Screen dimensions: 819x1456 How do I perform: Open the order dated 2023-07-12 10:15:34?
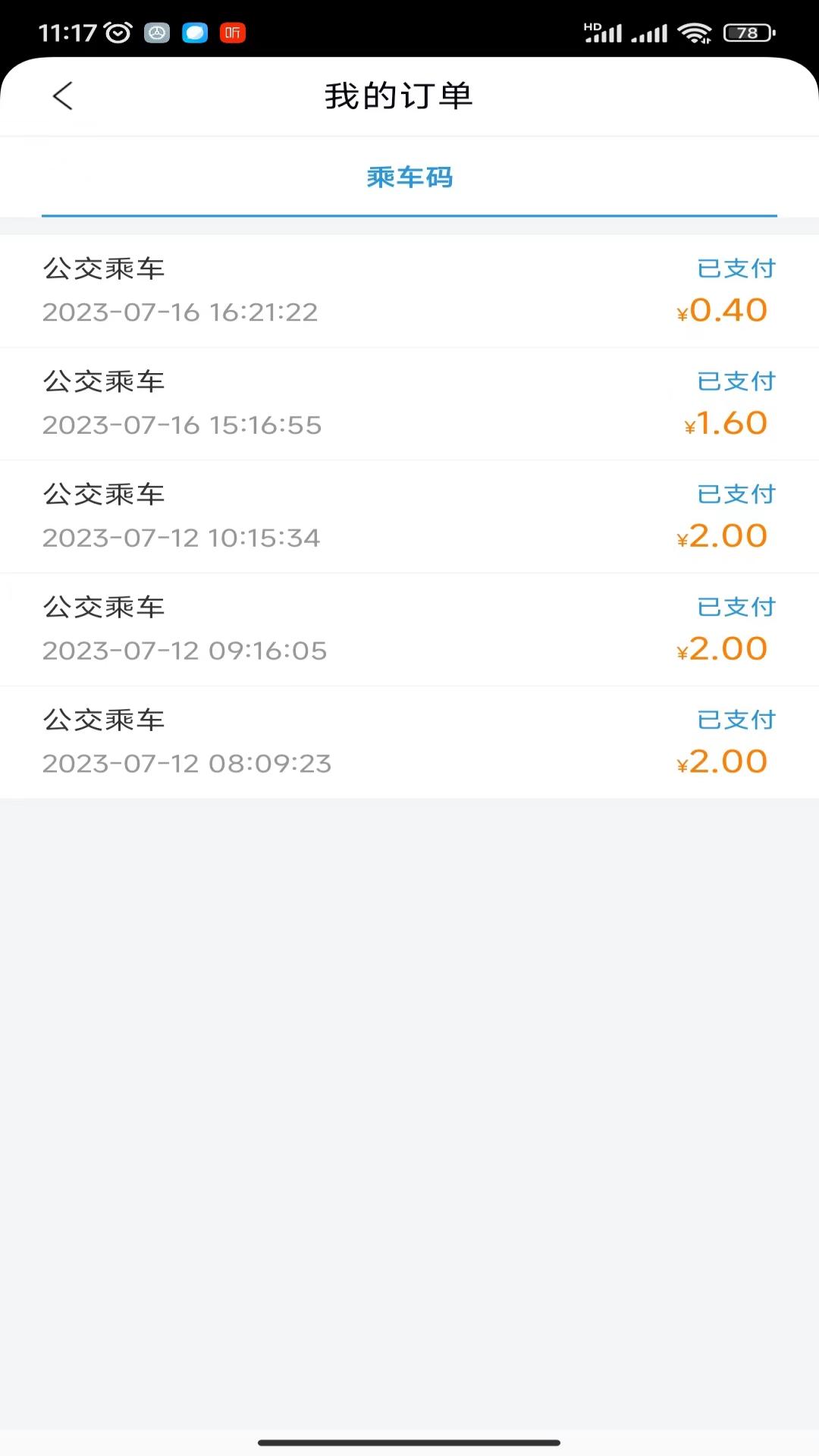point(409,516)
